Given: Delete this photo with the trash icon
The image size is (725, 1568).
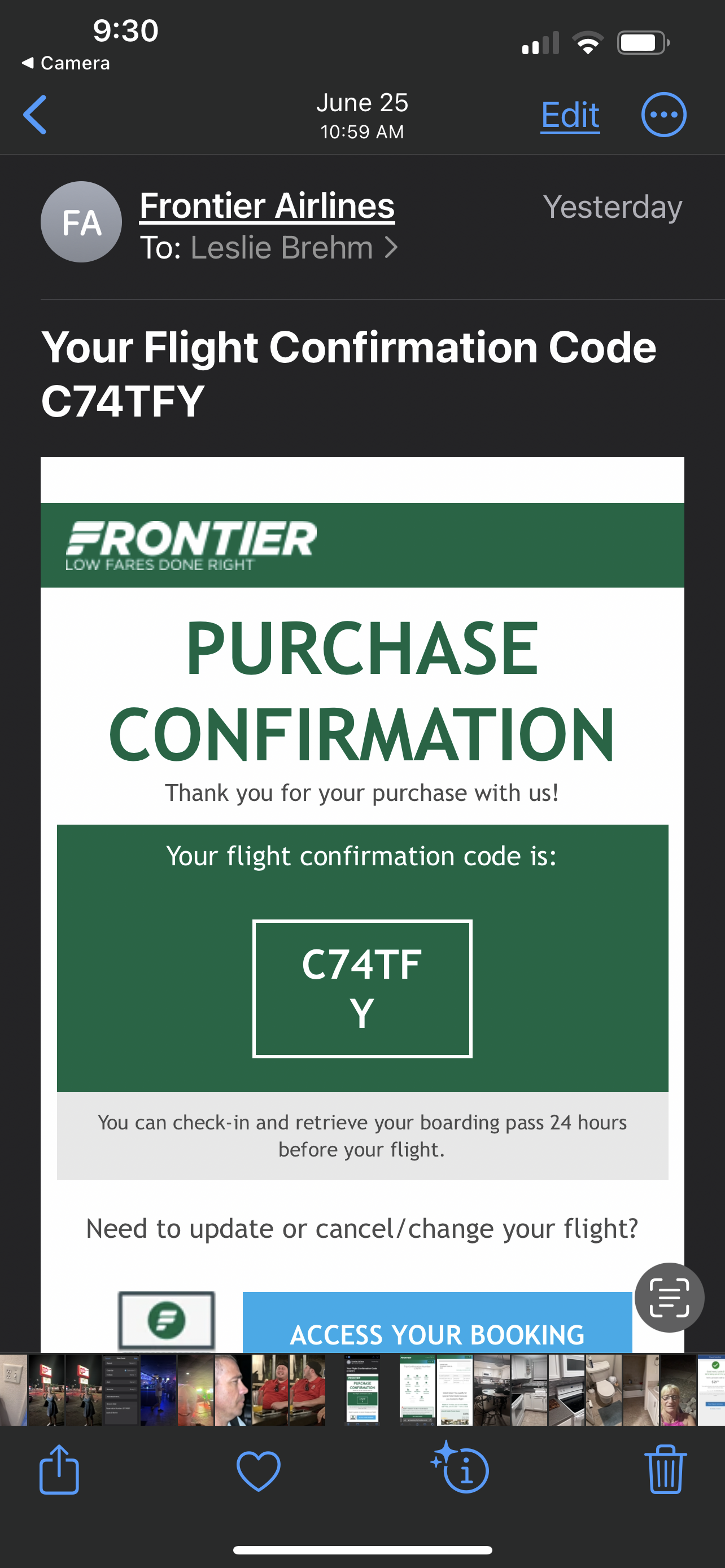Looking at the screenshot, I should (665, 1469).
